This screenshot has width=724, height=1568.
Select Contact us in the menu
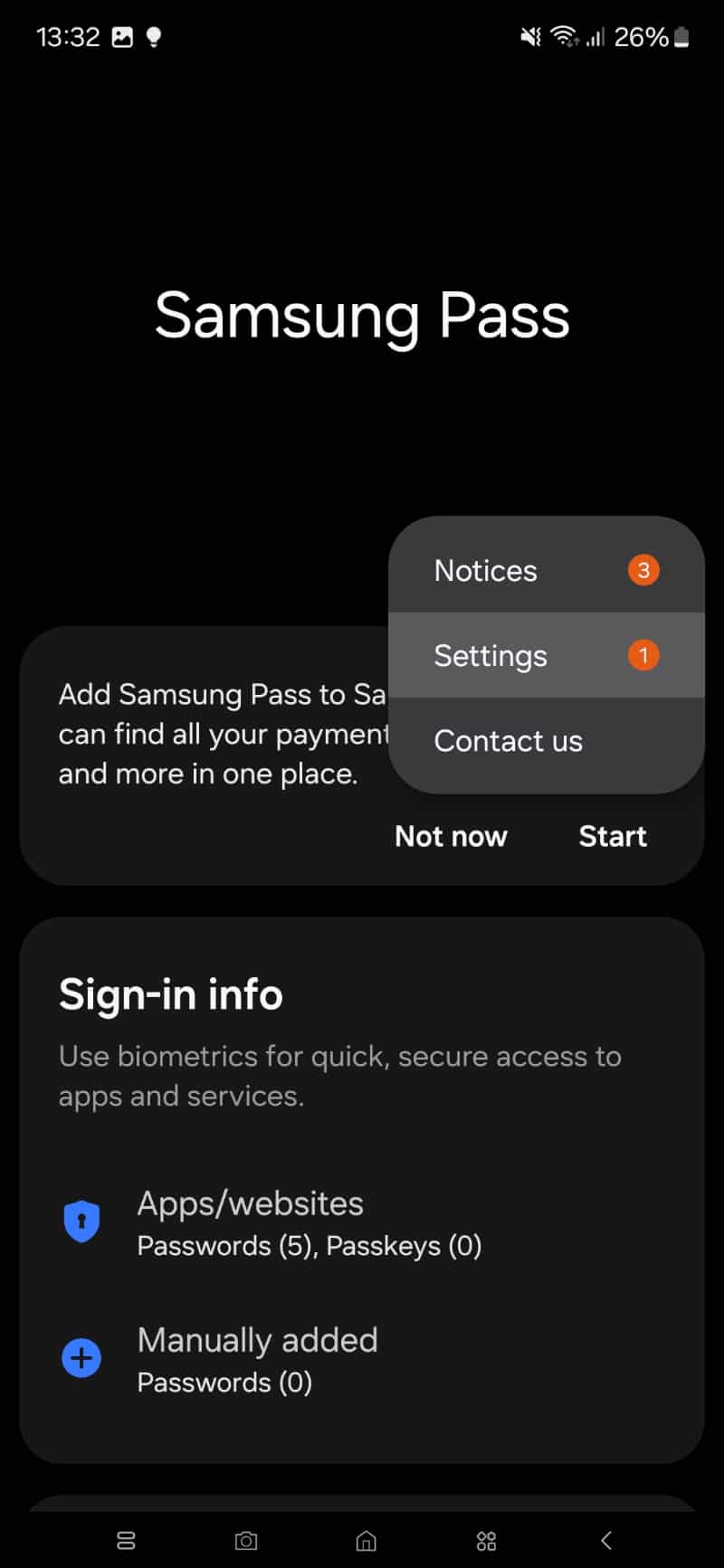[546, 741]
